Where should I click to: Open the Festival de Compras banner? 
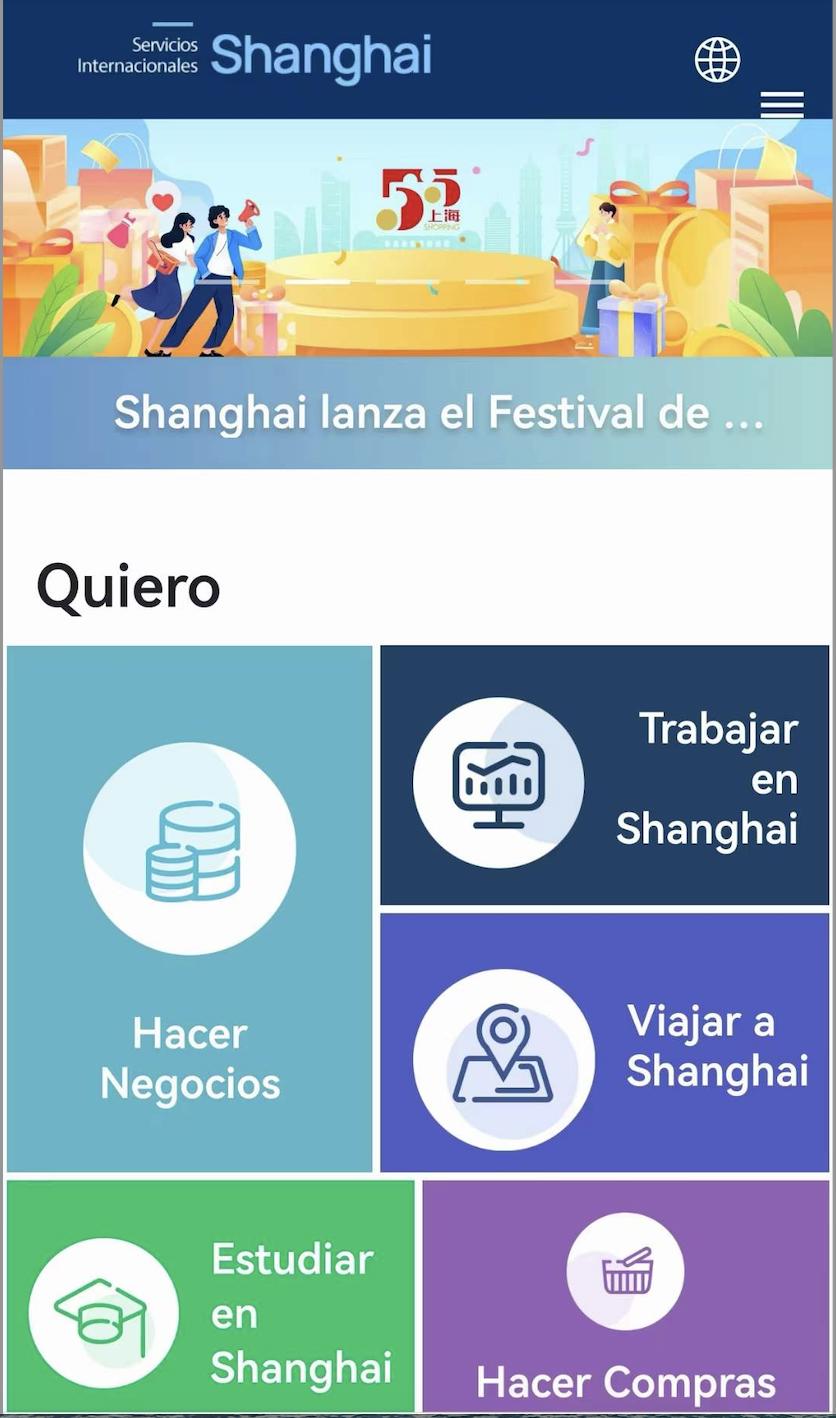click(416, 293)
